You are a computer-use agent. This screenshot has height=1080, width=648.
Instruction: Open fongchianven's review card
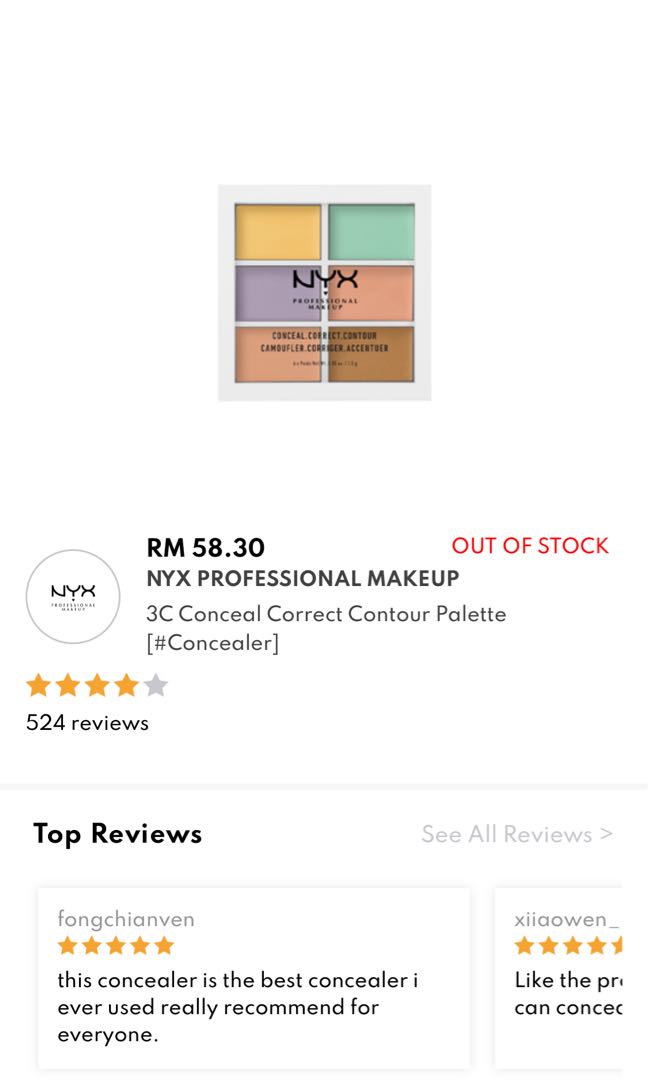[253, 977]
